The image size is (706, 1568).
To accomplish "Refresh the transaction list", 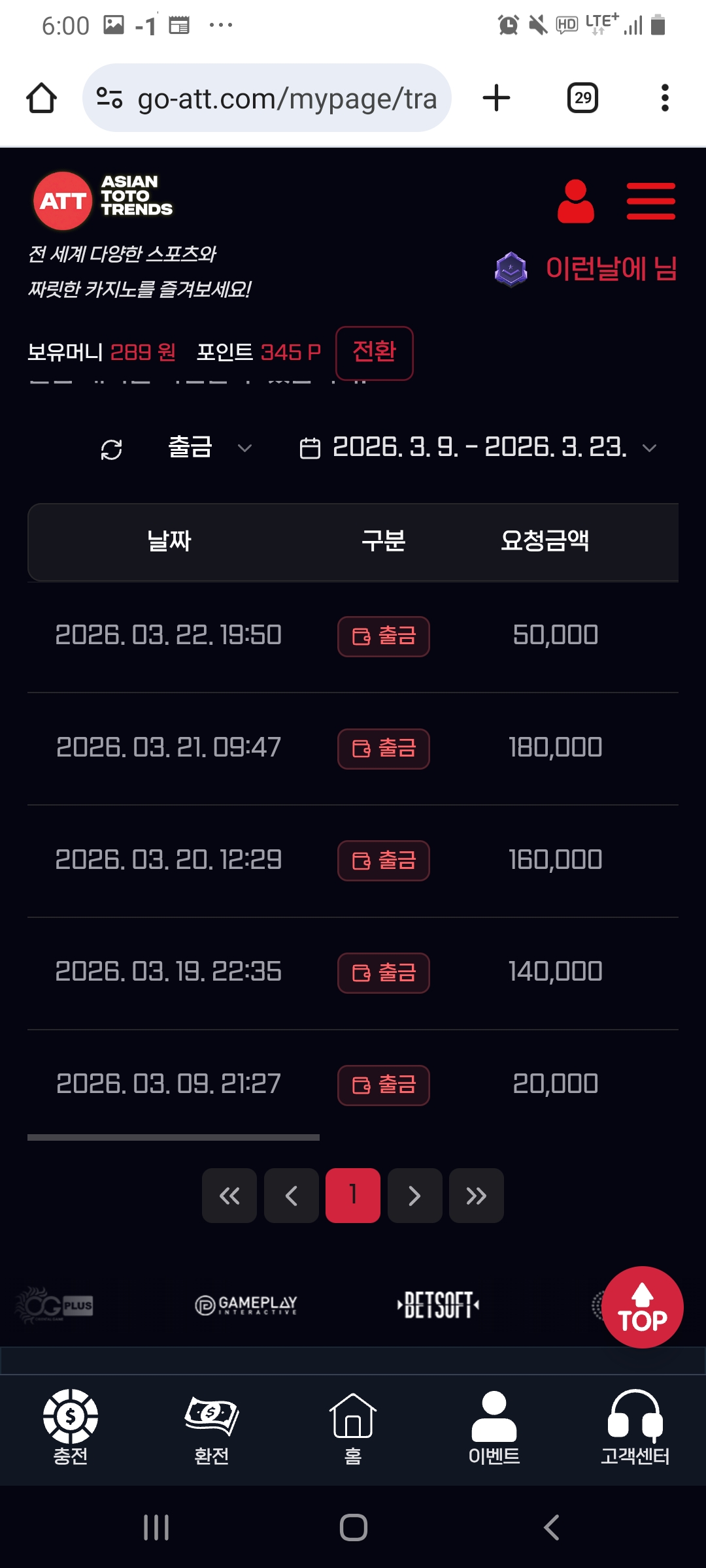I will (x=112, y=449).
